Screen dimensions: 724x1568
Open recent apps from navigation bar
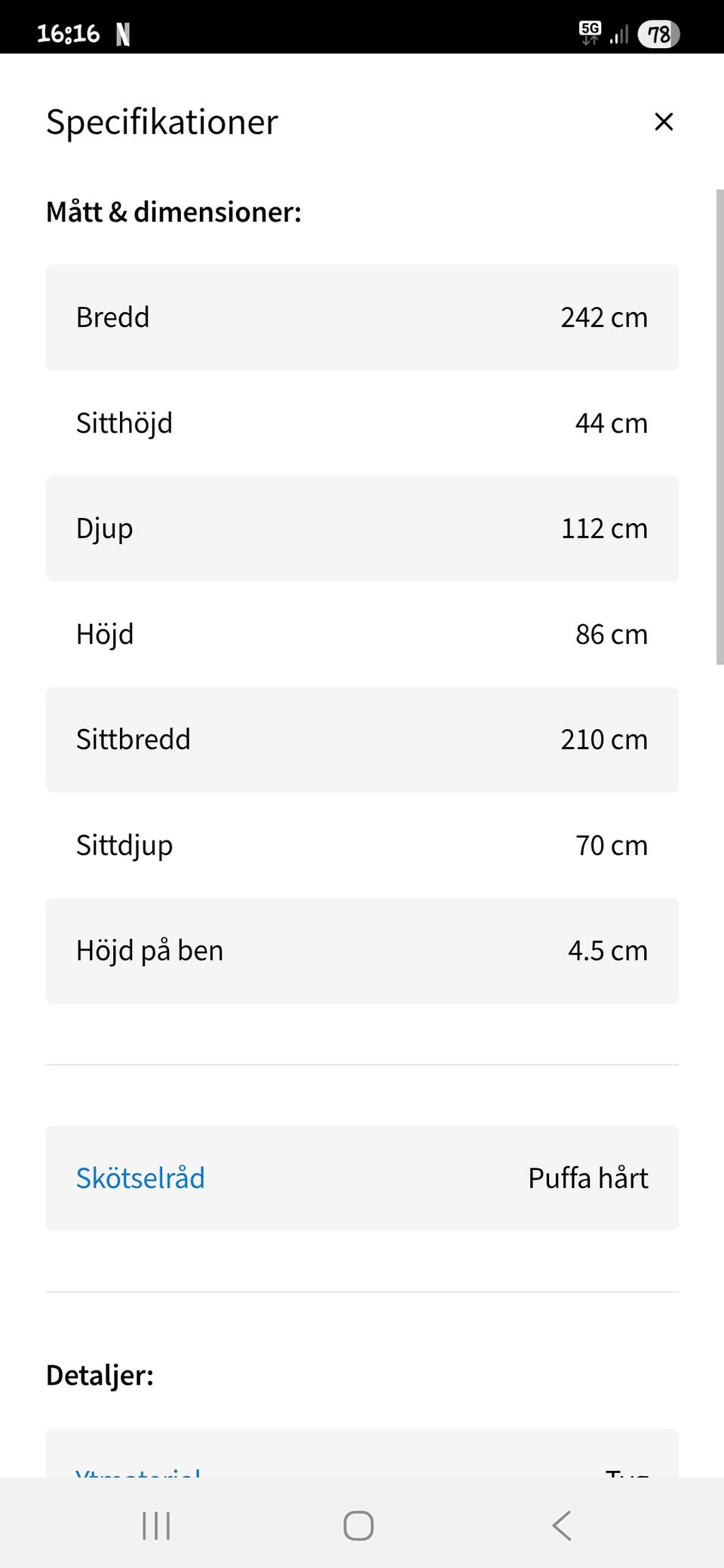[x=156, y=1525]
